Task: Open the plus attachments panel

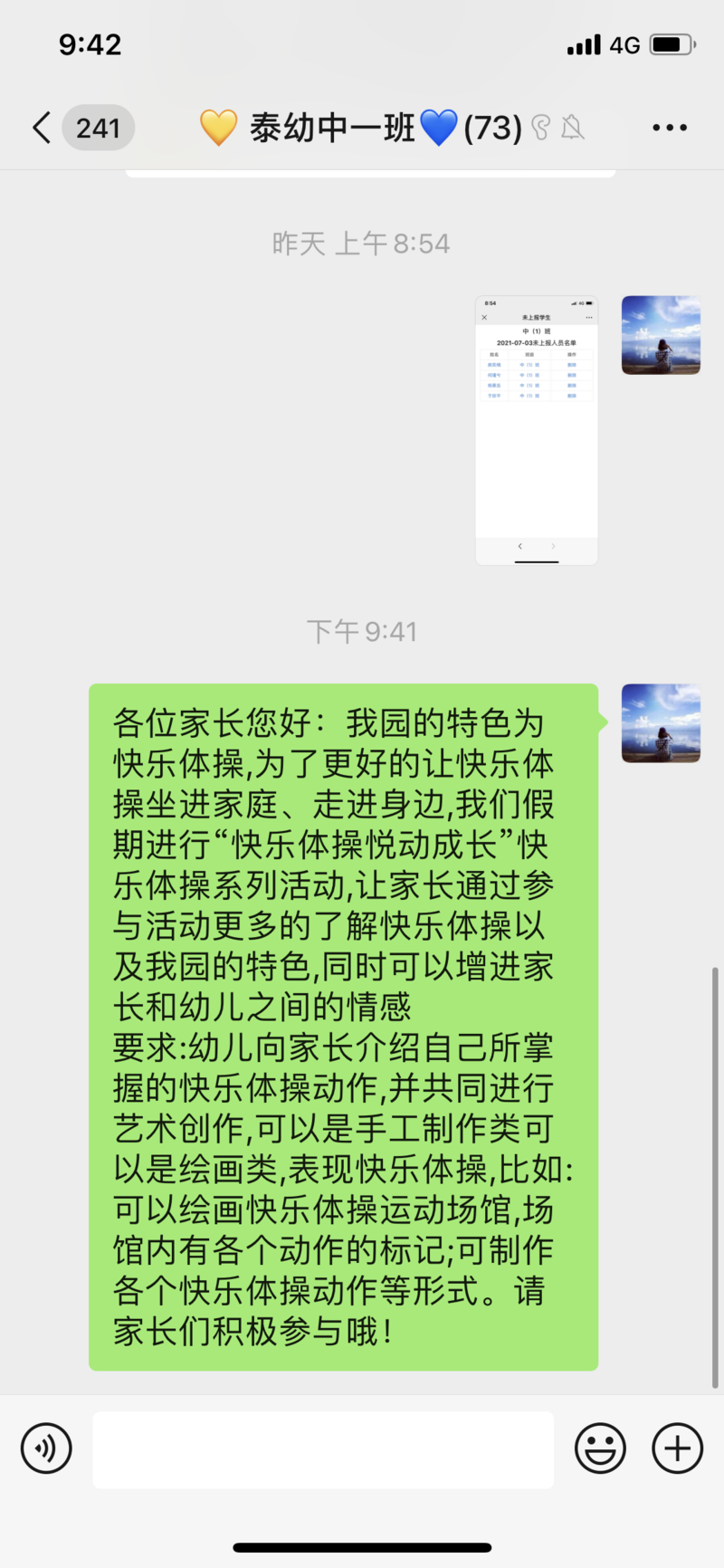Action: click(x=677, y=1448)
